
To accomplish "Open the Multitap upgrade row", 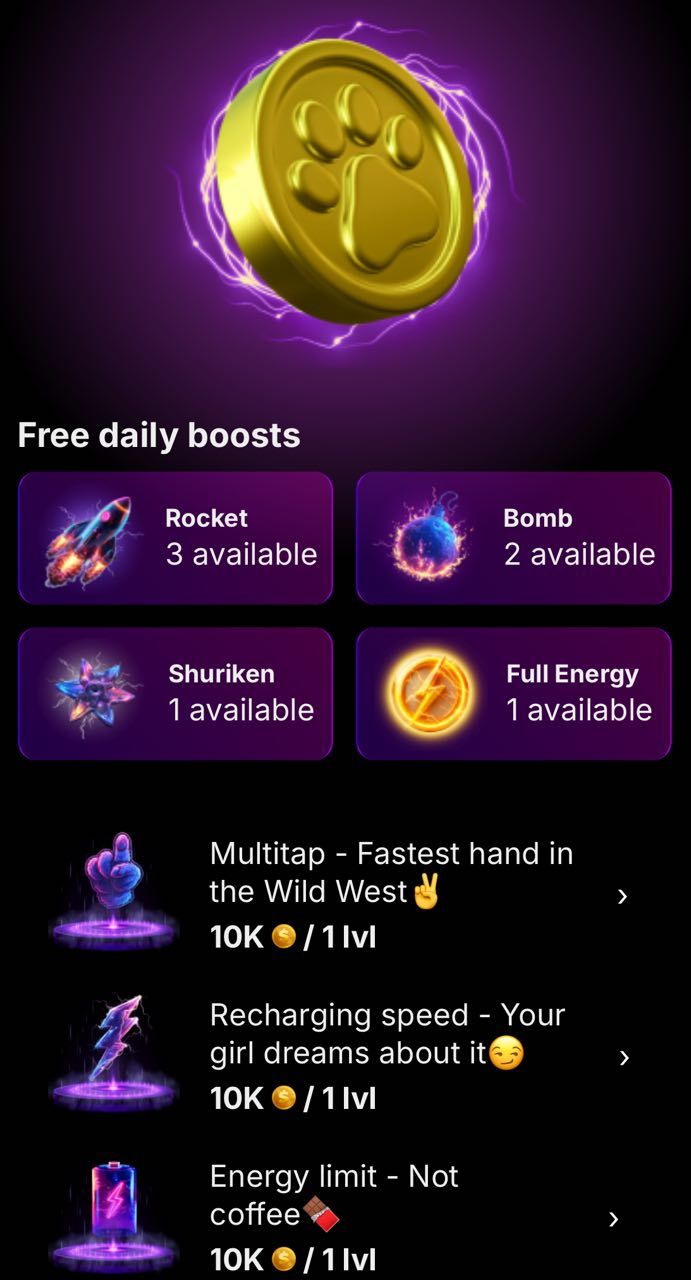I will click(345, 895).
